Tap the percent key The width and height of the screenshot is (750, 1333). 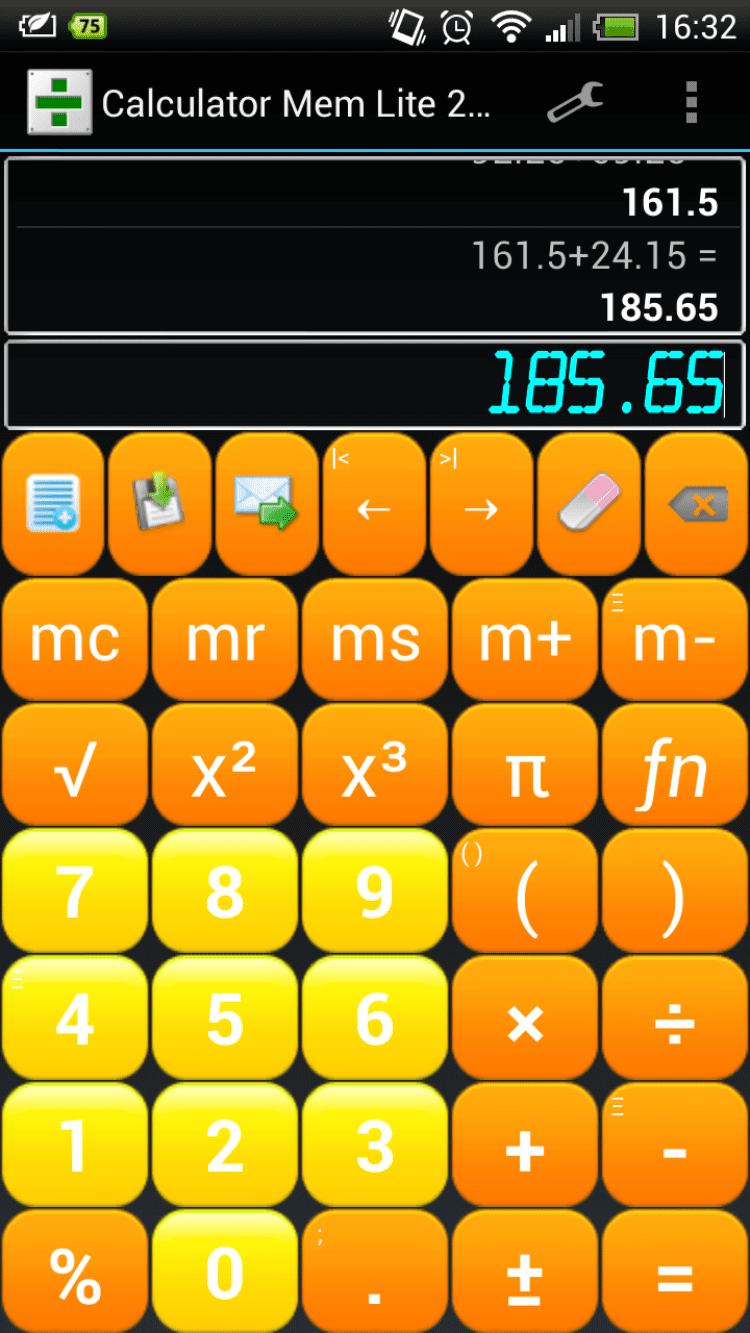pos(75,1274)
